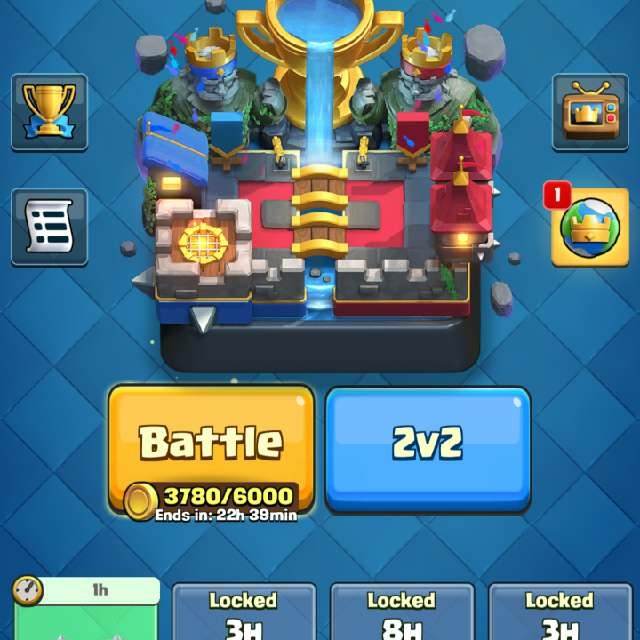Open the unlocking 1h chest slot
Screen dimensions: 640x640
click(x=86, y=610)
